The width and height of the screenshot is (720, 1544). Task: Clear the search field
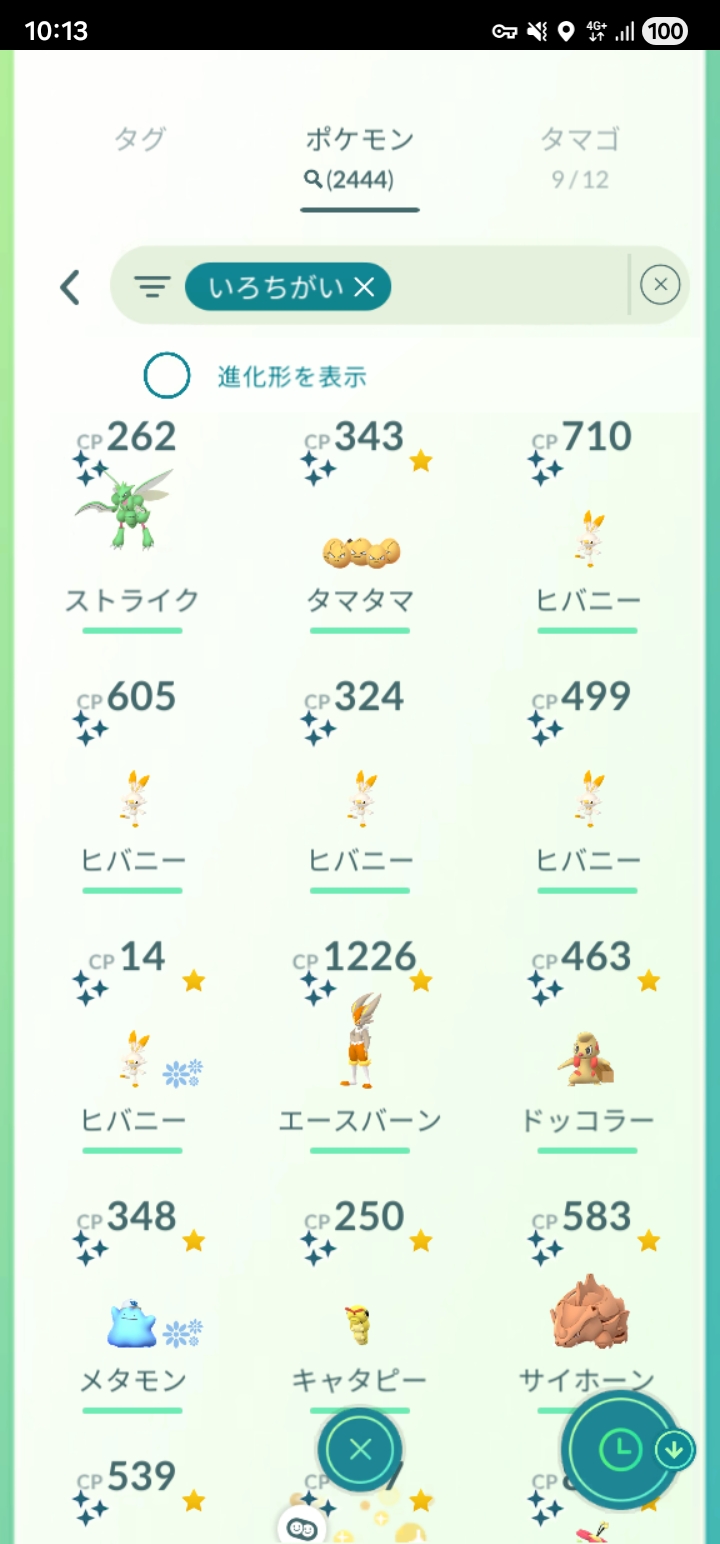(x=660, y=286)
